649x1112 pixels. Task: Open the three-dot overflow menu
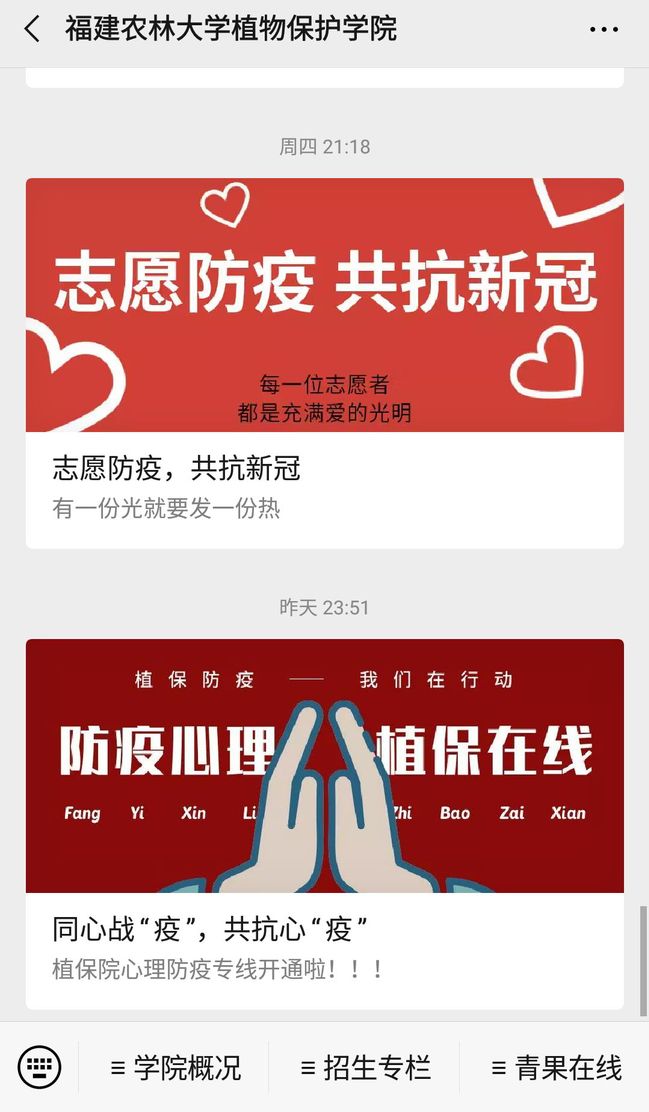[x=603, y=30]
